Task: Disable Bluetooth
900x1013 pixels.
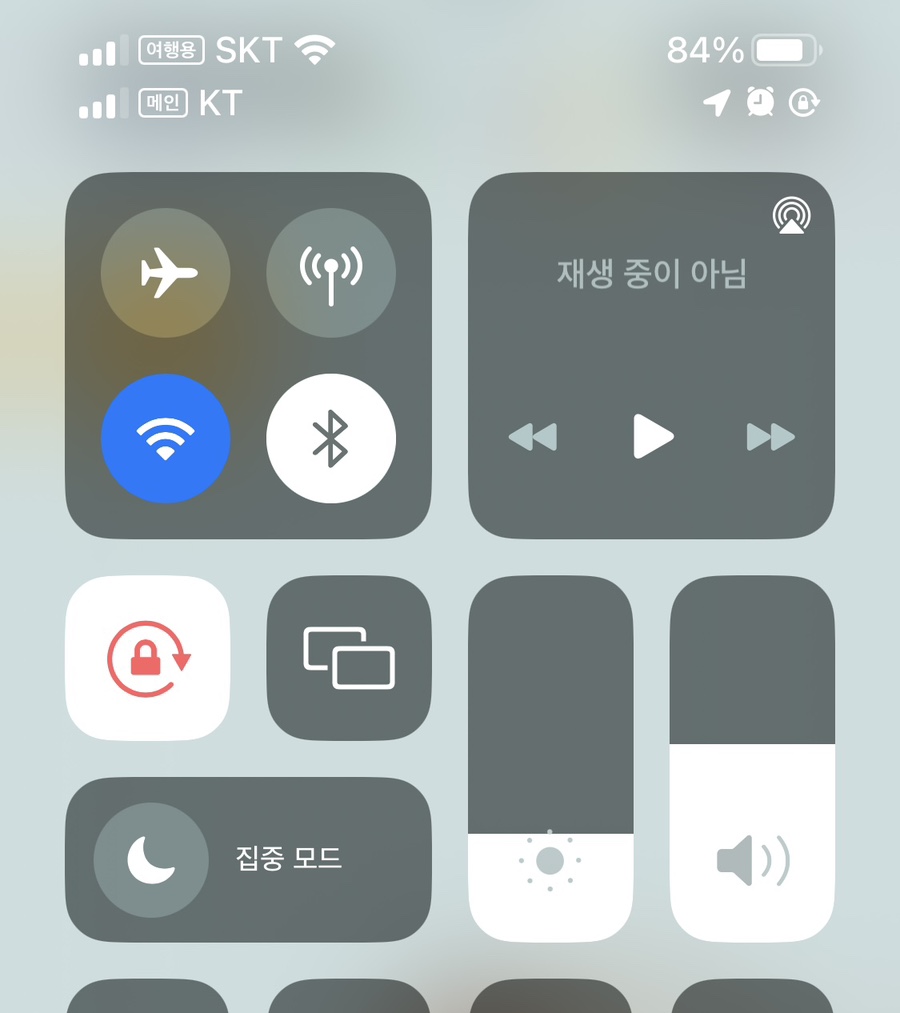Action: [331, 438]
